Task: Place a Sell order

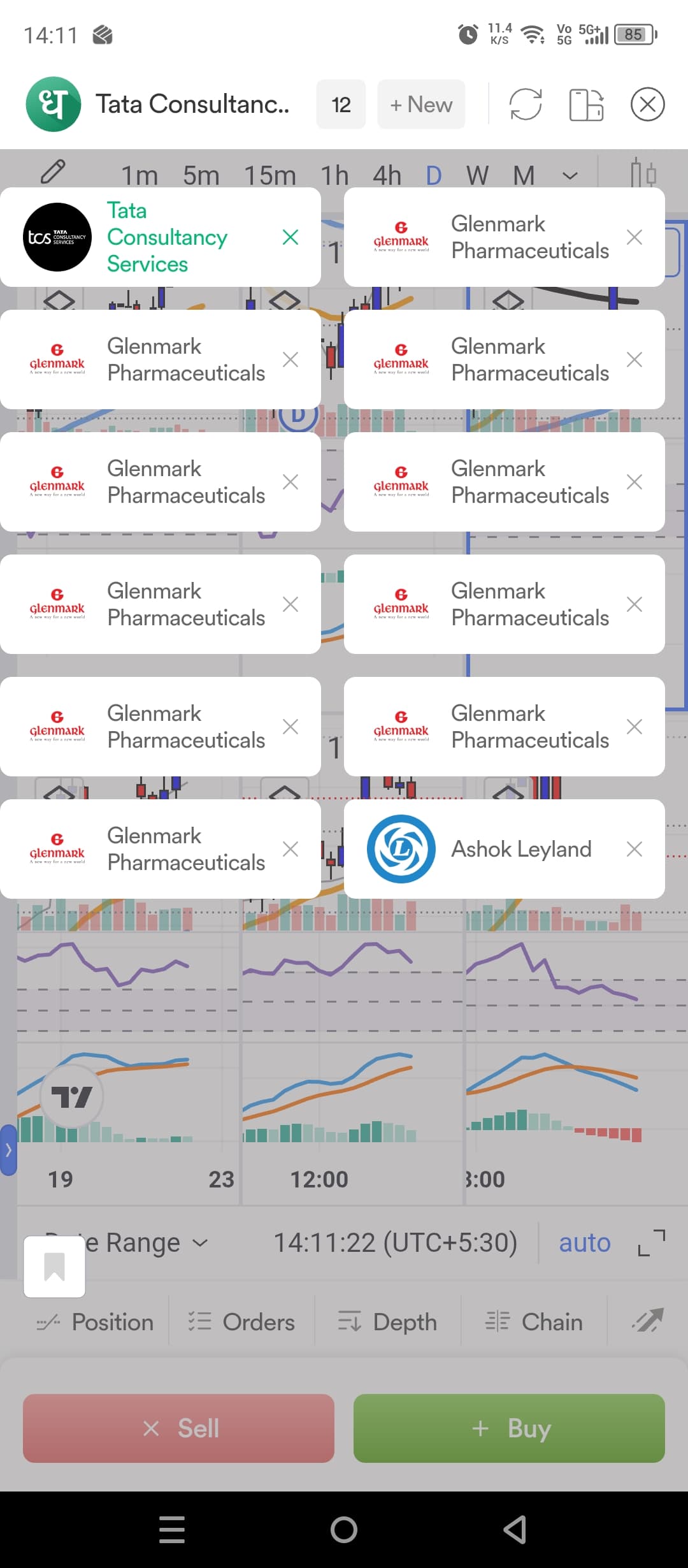Action: point(178,1428)
